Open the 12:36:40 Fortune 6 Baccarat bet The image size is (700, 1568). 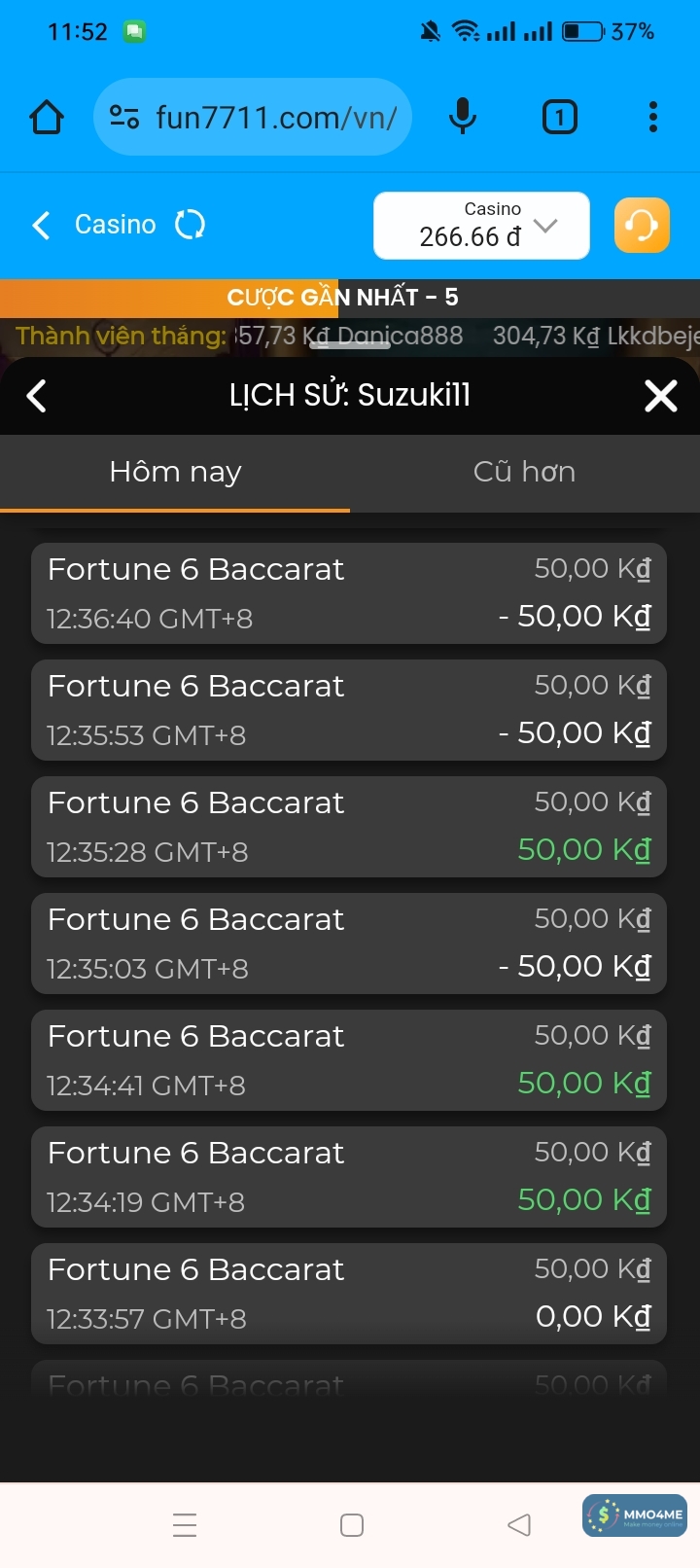349,593
